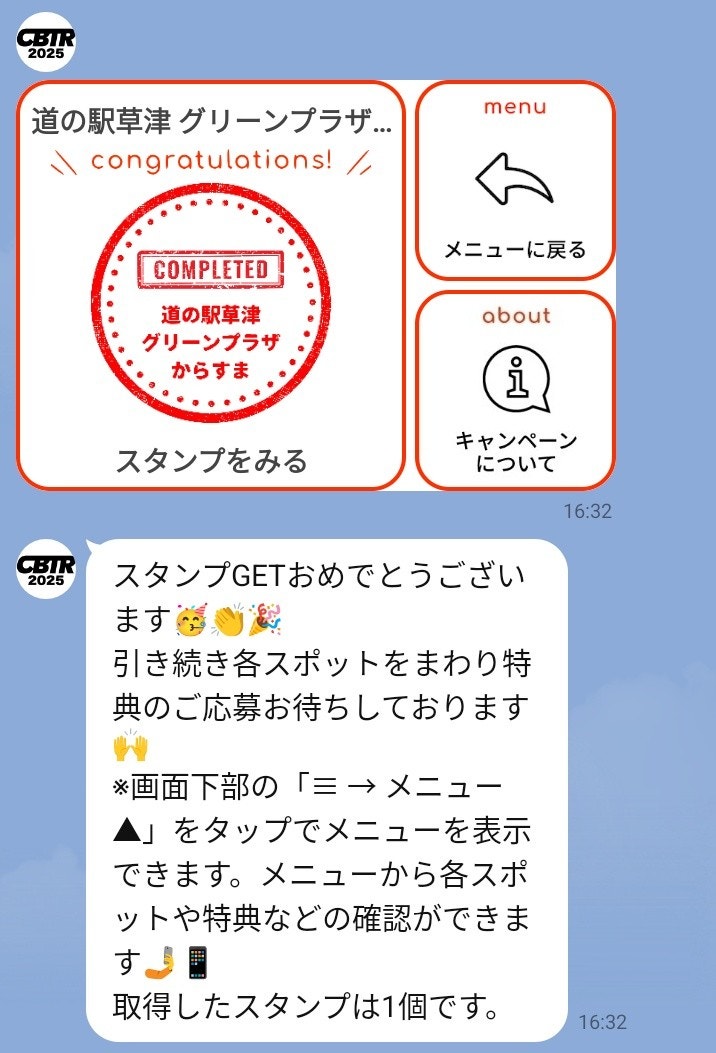
Task: Open CBTR 2025 profile avatar beside the stamp card
Action: pyautogui.click(x=46, y=42)
